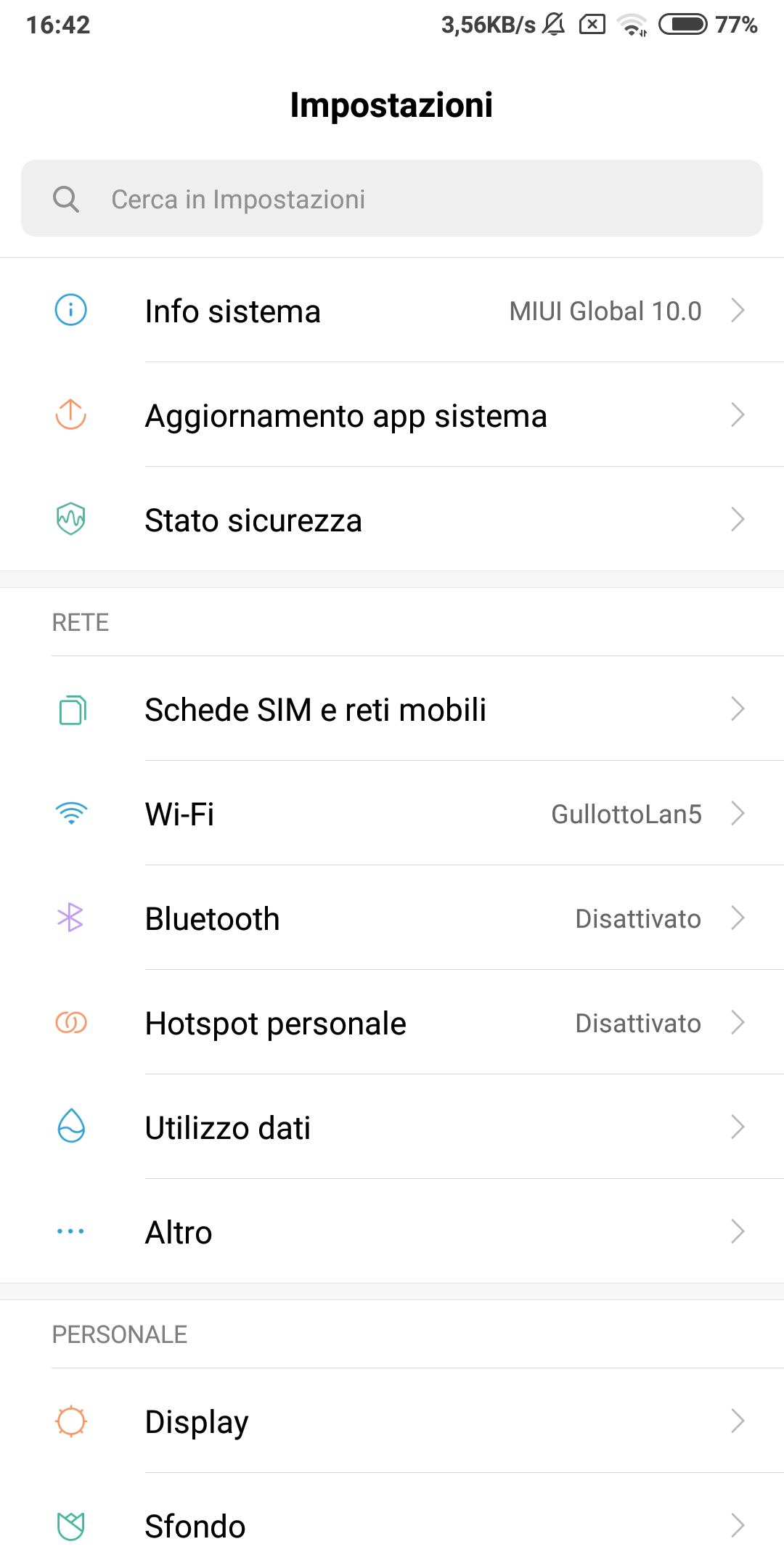Open Aggiornamento app sistema
Image resolution: width=784 pixels, height=1568 pixels.
[x=392, y=415]
